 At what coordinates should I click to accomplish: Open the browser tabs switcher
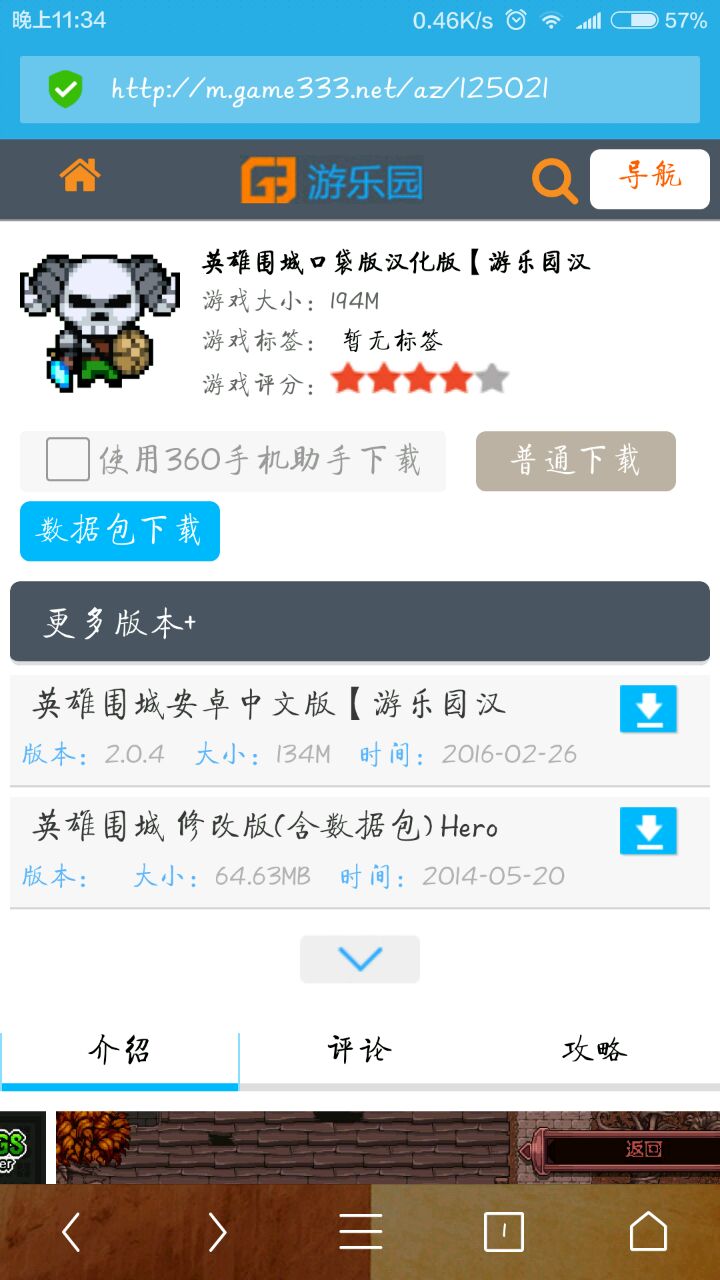point(504,1232)
